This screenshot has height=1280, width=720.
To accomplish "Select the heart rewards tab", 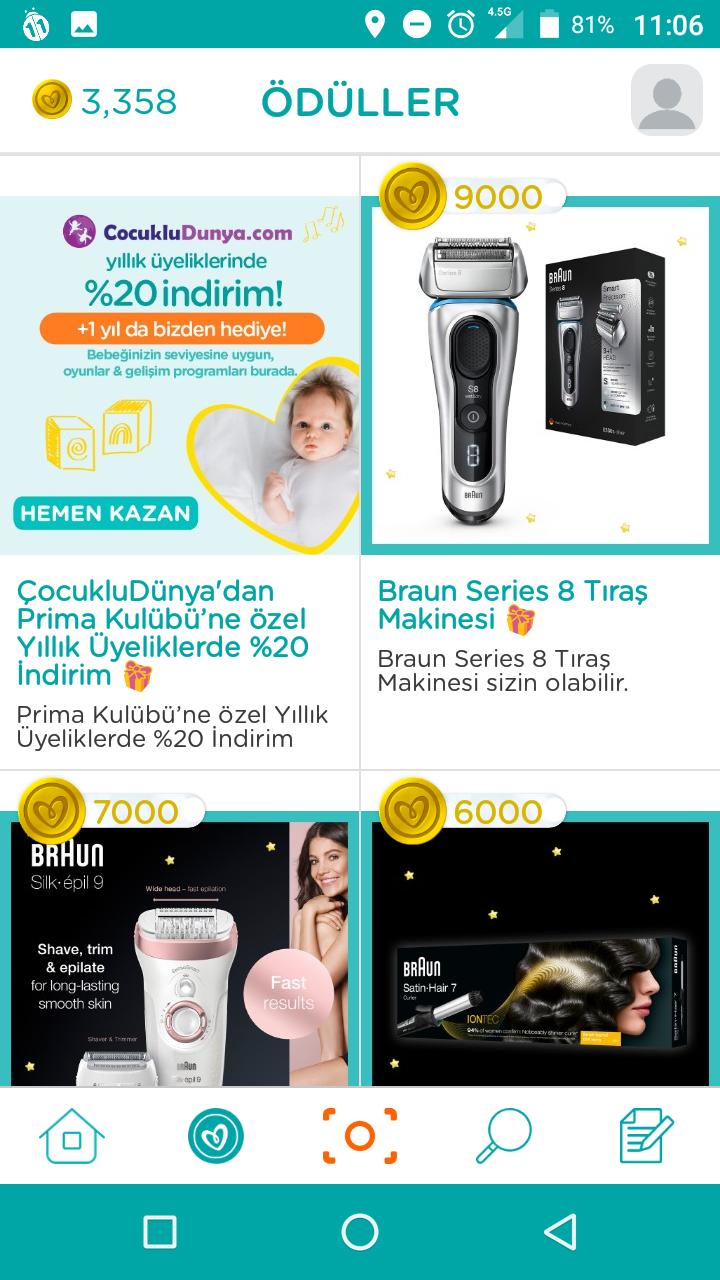I will pyautogui.click(x=216, y=1136).
